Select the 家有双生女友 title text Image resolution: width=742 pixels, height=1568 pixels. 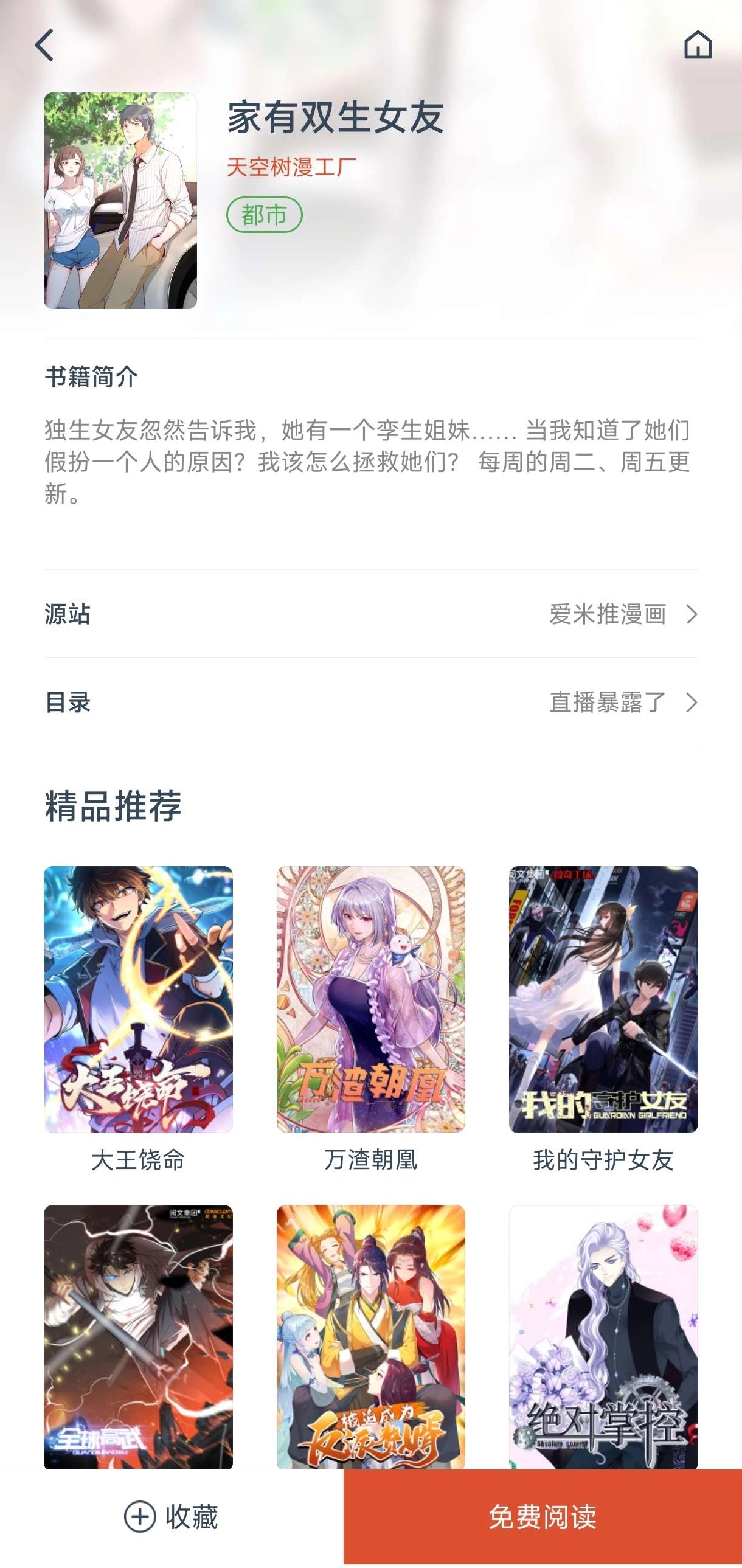pos(334,119)
